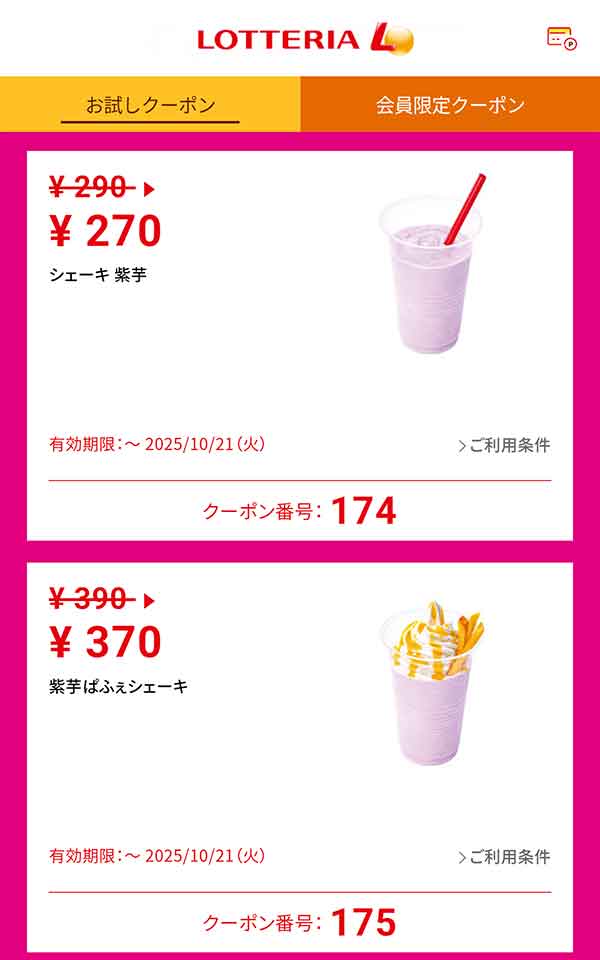
Task: Open the points card icon
Action: (561, 38)
